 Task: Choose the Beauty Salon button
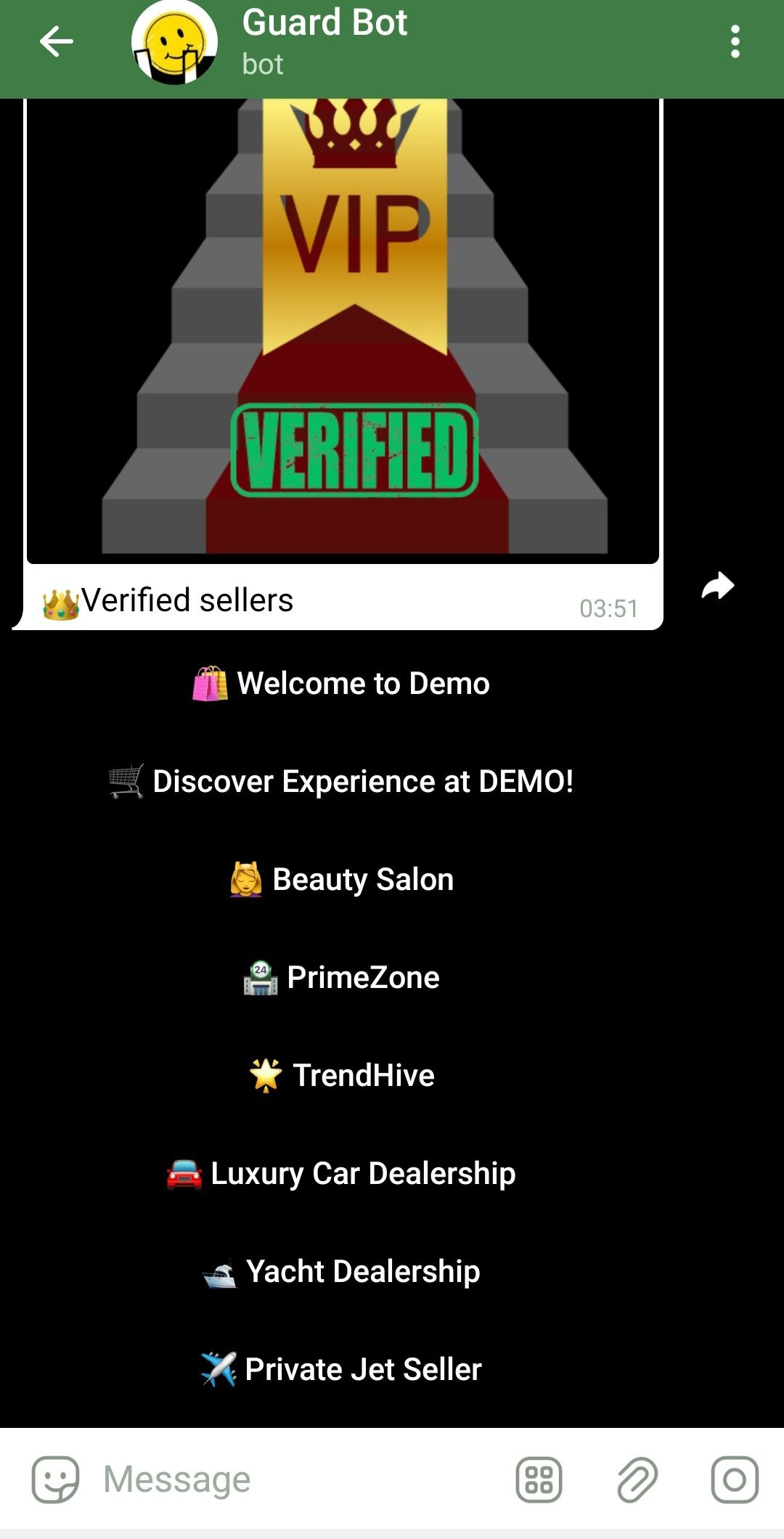click(x=341, y=879)
